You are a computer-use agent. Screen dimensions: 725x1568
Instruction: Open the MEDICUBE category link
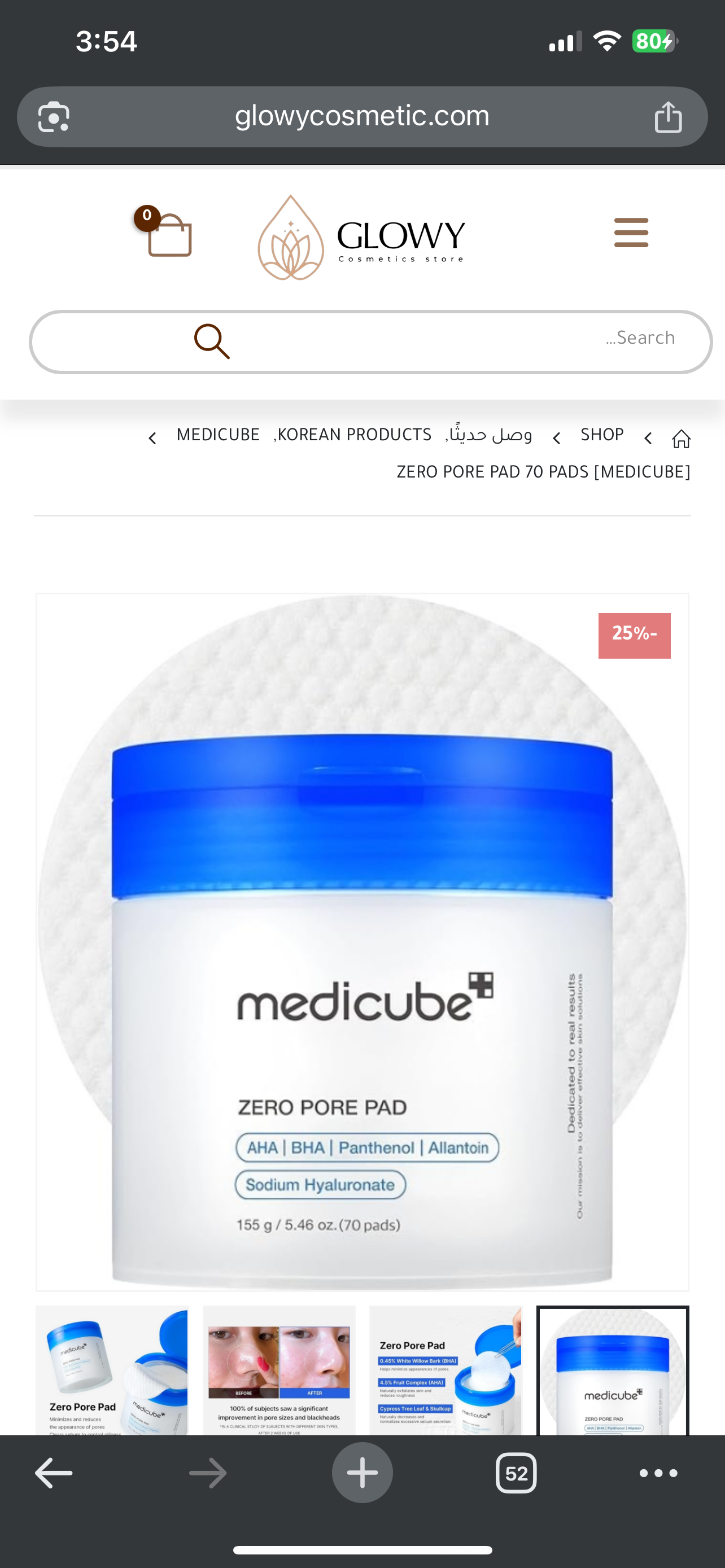point(218,435)
